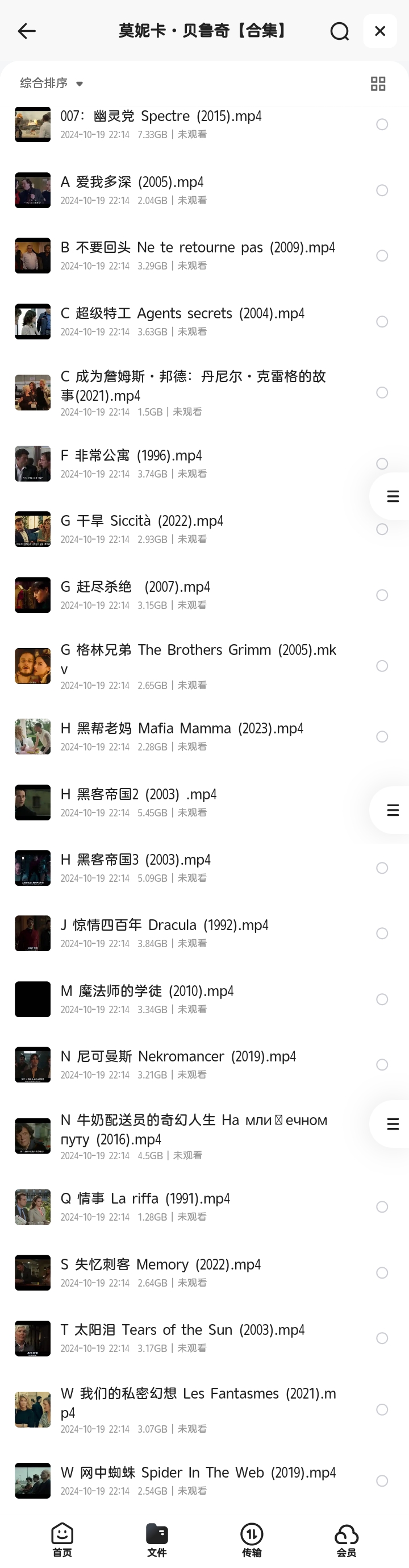This screenshot has width=409, height=1568.
Task: Open J 惊情四百年 Dracula (1992).mp4
Action: 164,926
